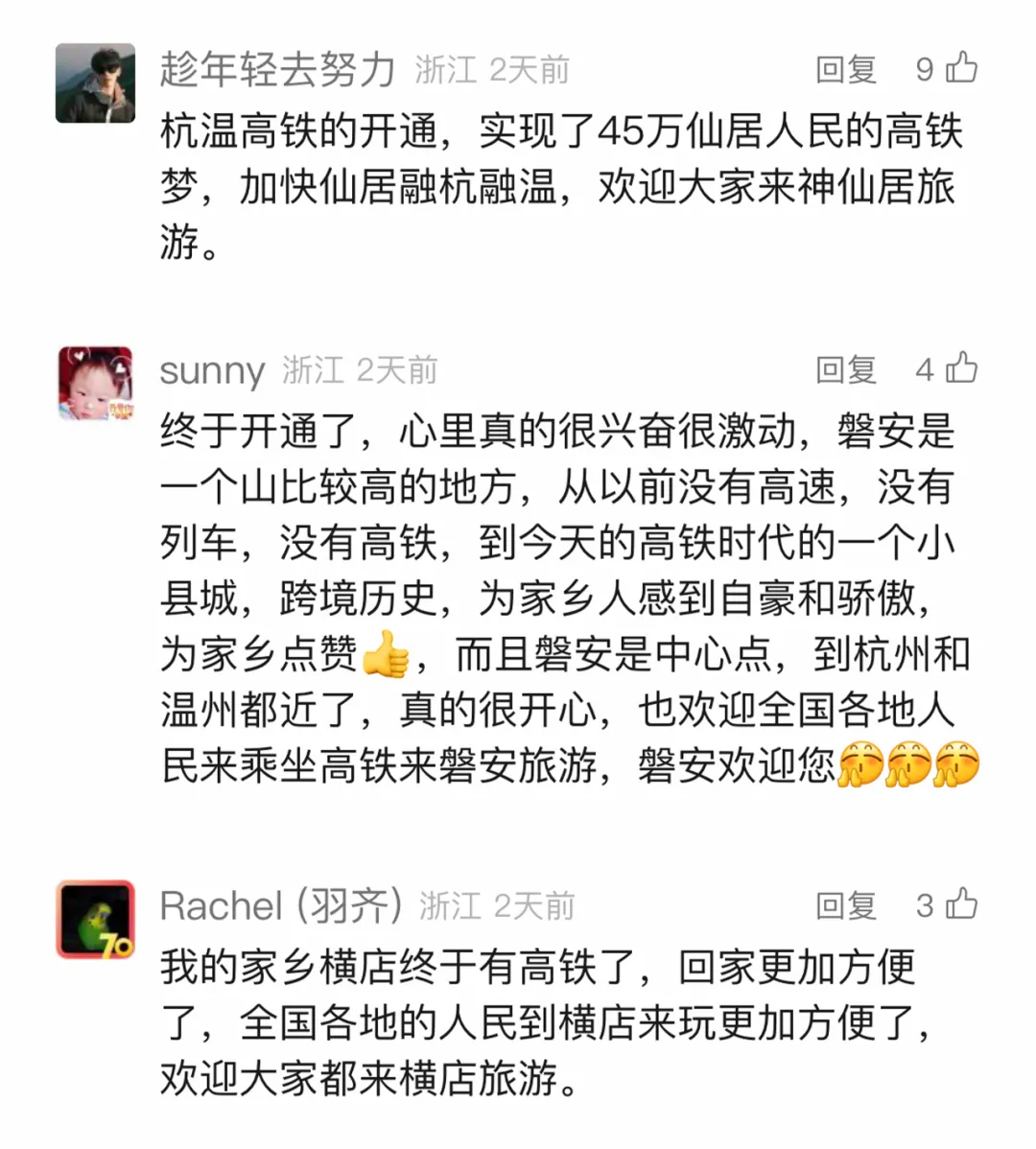Open Rachel (羽齐)'s avatar
The image size is (1036, 1149).
tap(95, 920)
